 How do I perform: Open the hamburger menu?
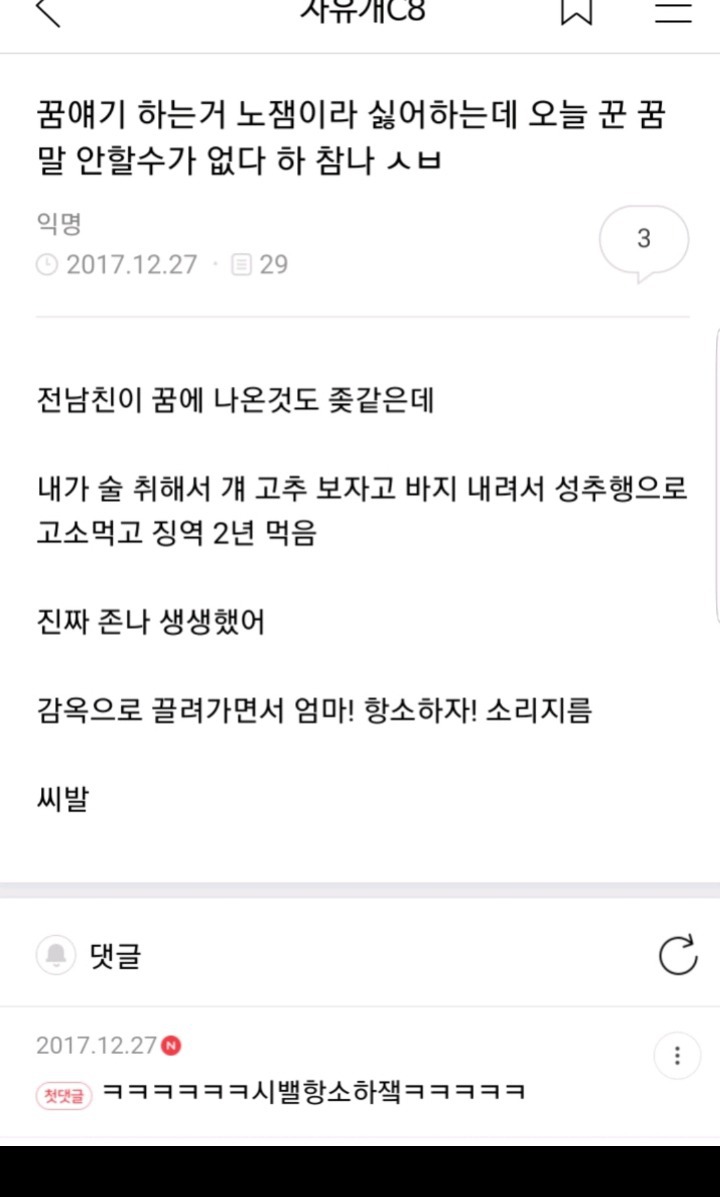[x=673, y=12]
